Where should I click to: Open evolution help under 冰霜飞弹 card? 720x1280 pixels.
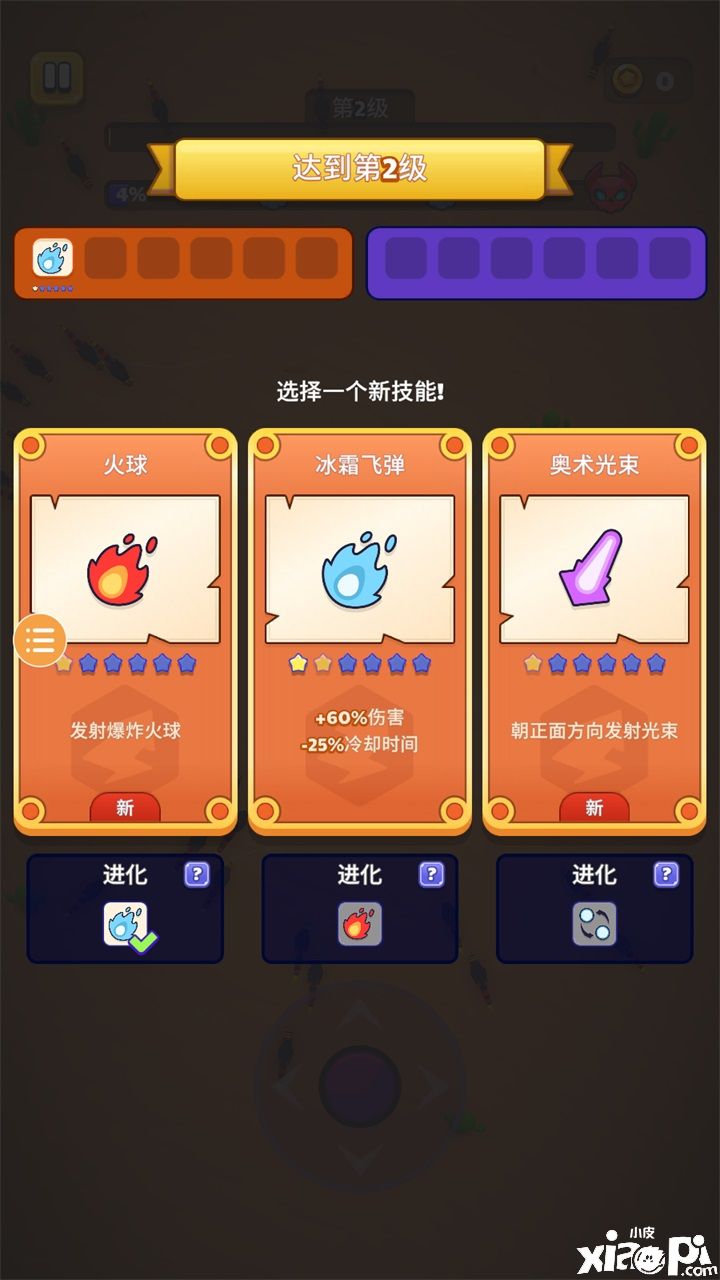coord(431,875)
